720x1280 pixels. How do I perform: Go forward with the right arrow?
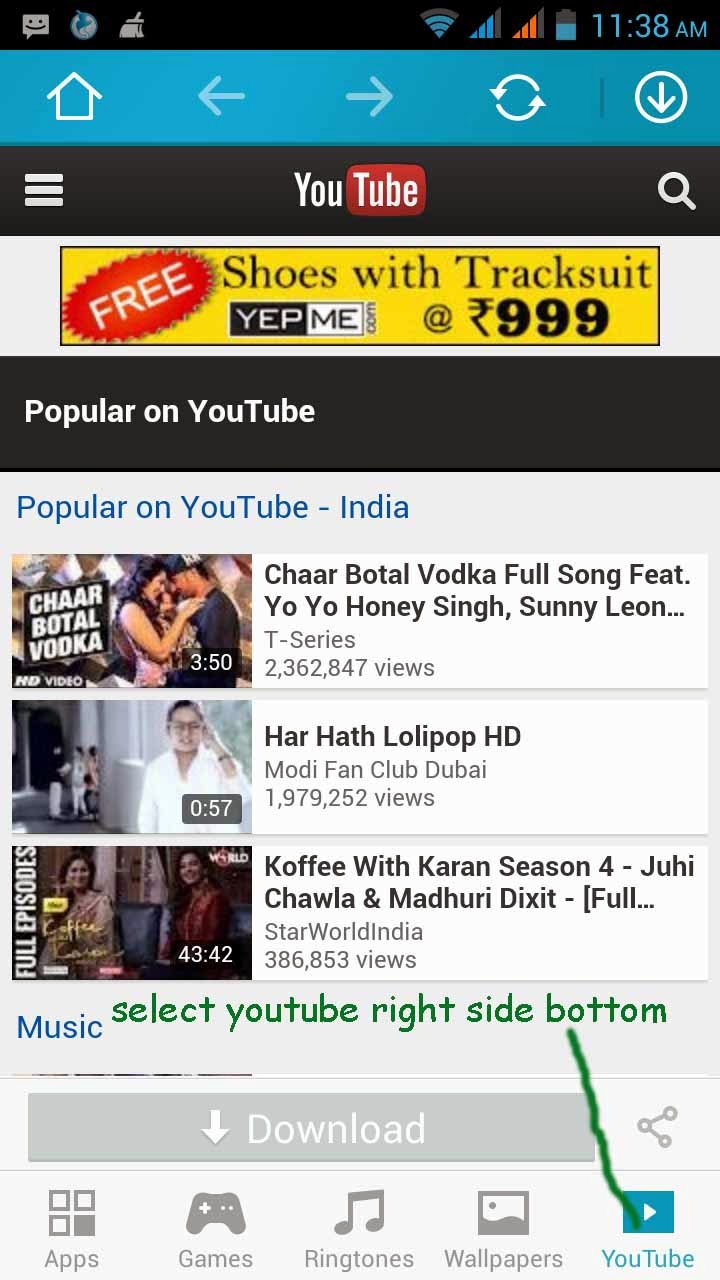(369, 97)
